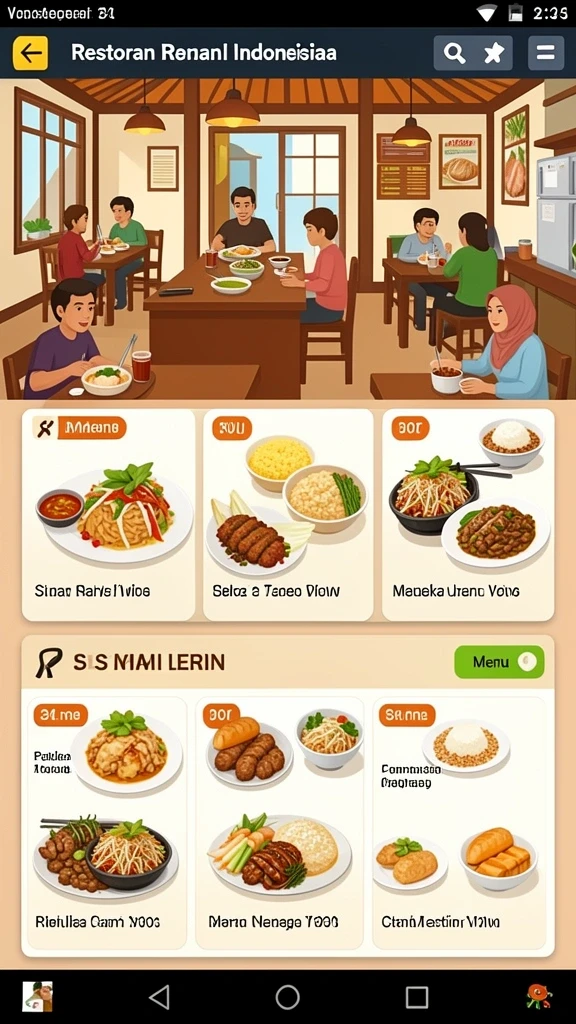Open search in the top bar
This screenshot has height=1024, width=576.
(x=454, y=53)
